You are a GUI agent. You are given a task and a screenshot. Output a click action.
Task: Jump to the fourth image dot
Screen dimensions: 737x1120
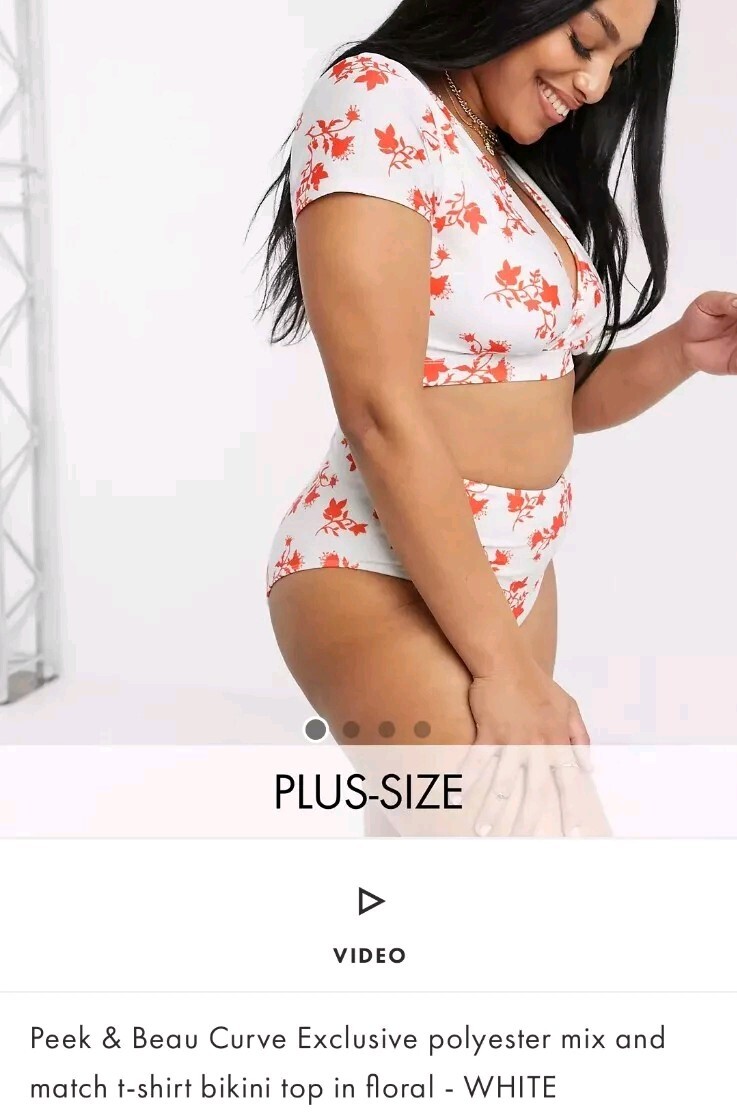[422, 729]
